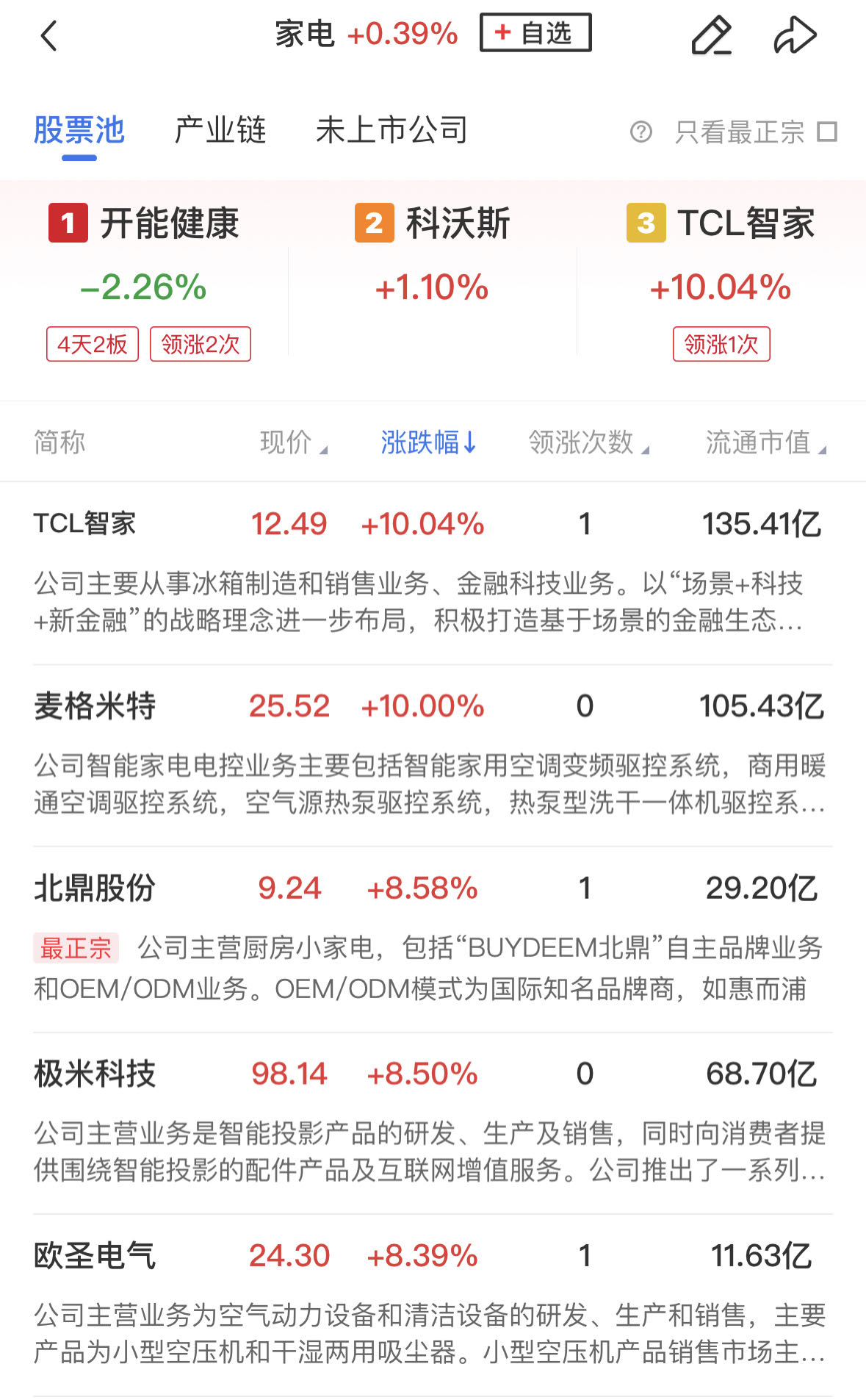
Task: Open 欧圣电气 stock row
Action: point(95,1255)
